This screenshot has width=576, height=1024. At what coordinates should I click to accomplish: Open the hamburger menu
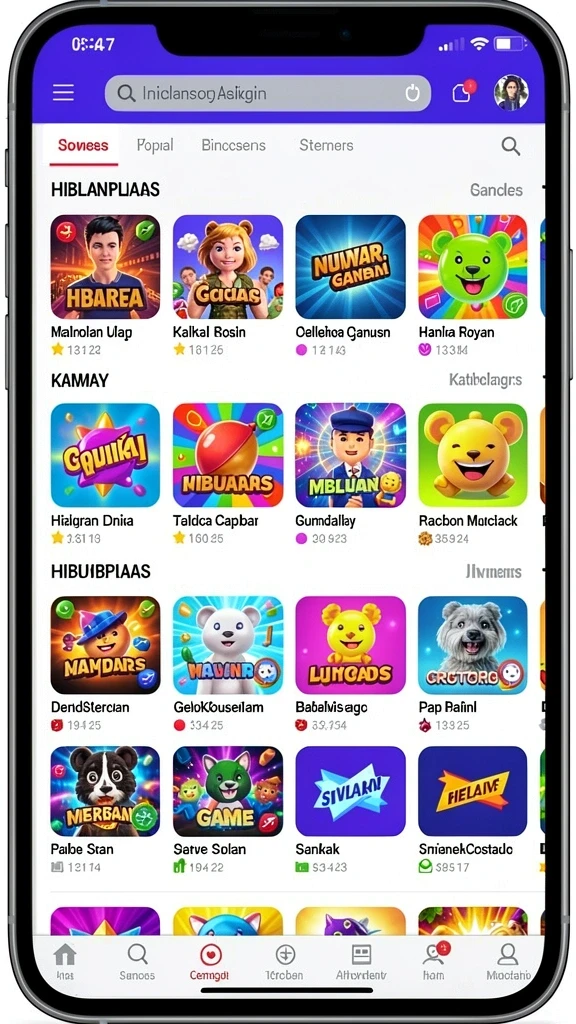click(x=63, y=93)
